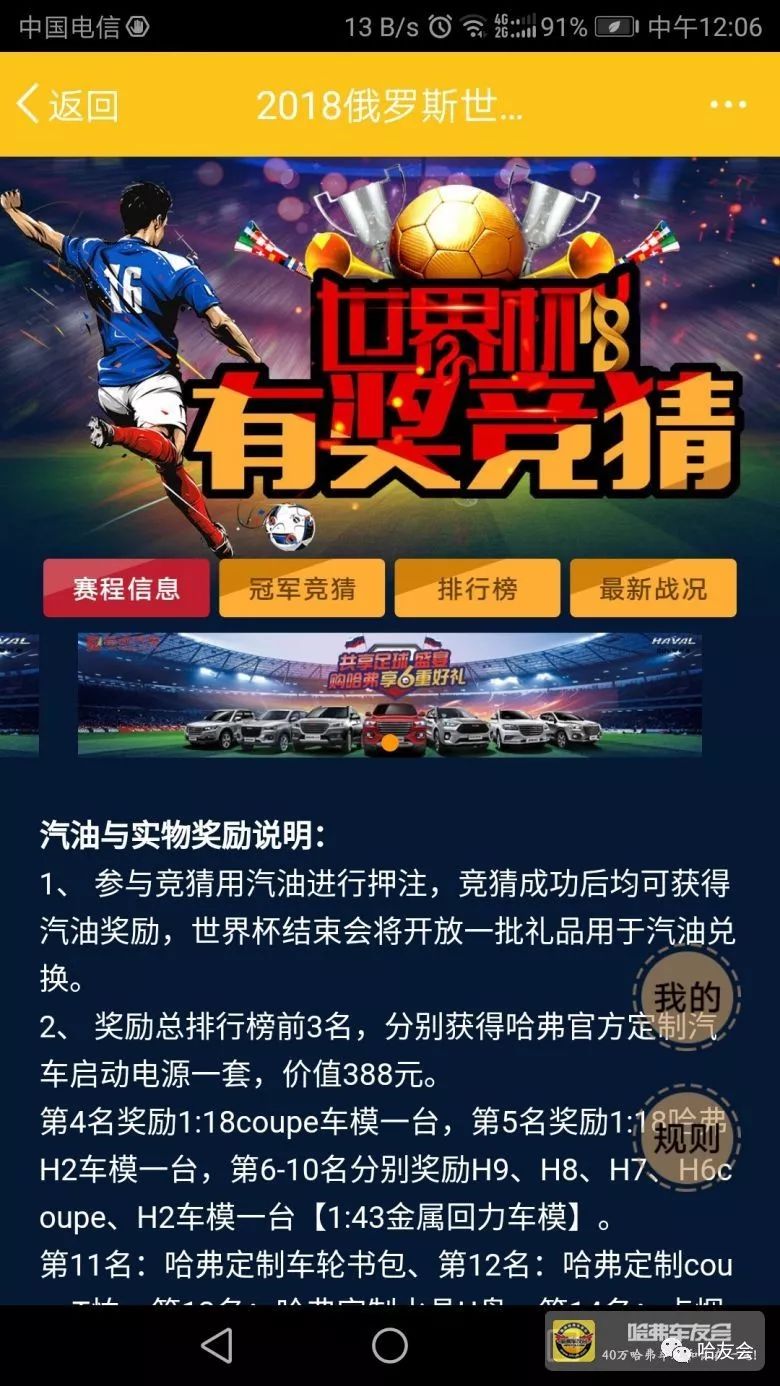This screenshot has height=1386, width=780.
Task: Tap the 我的 floating button
Action: click(686, 996)
